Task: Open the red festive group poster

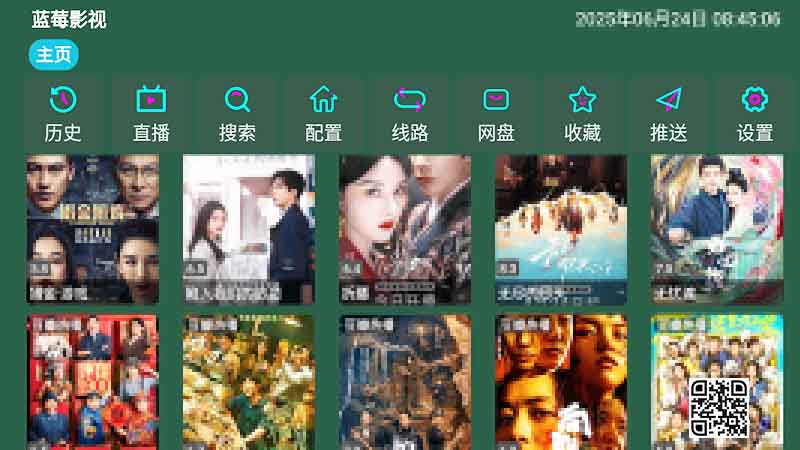Action: [92, 383]
